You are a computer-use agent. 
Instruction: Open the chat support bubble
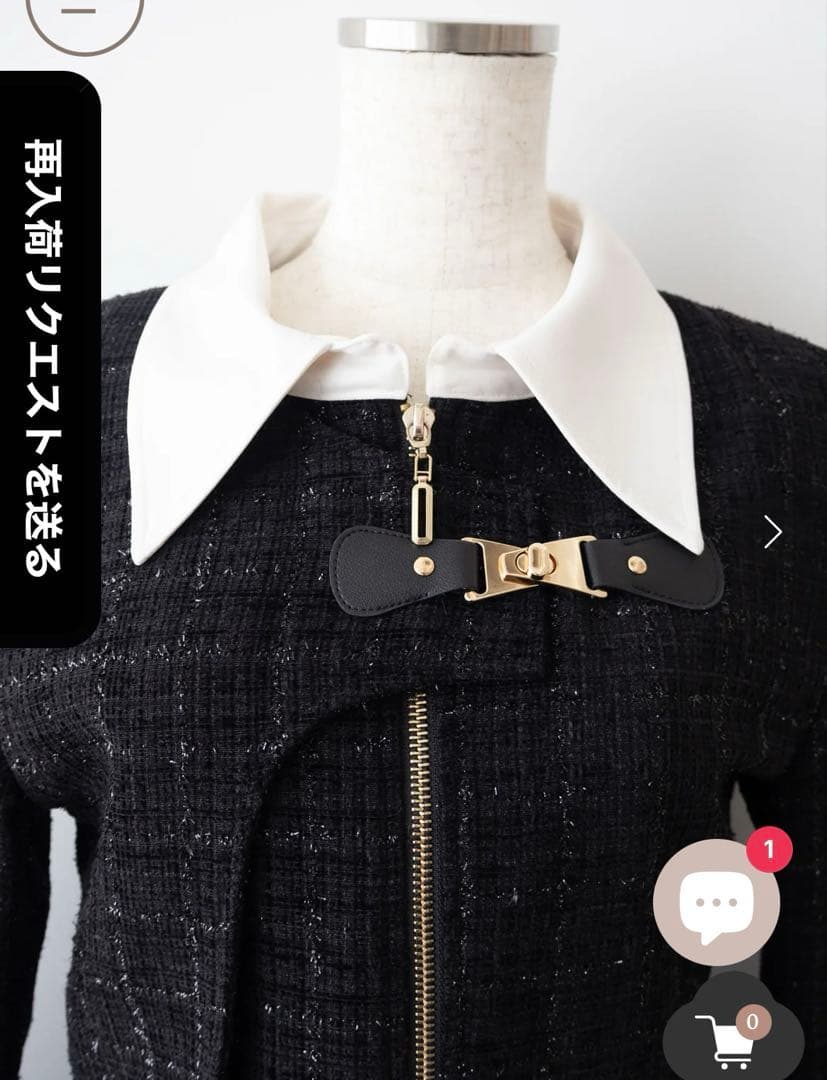[716, 903]
